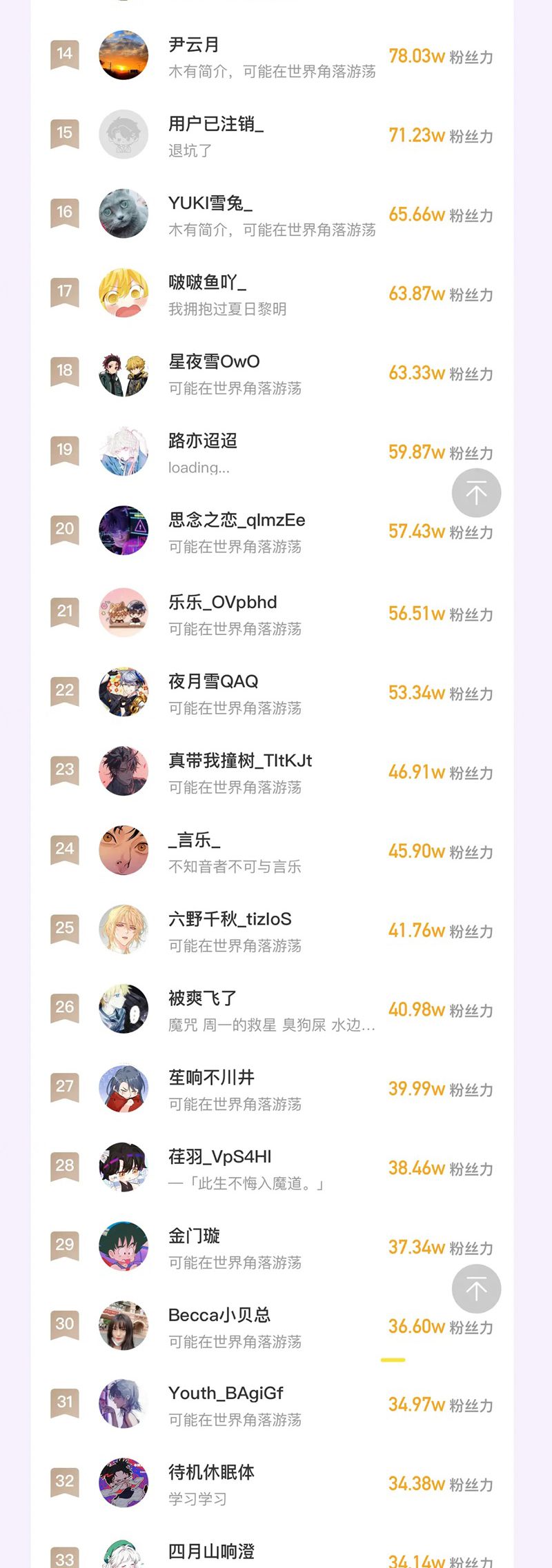Screen dimensions: 552x1568
Task: View YUKI雪兔_ in the ranking list
Action: pos(272,215)
